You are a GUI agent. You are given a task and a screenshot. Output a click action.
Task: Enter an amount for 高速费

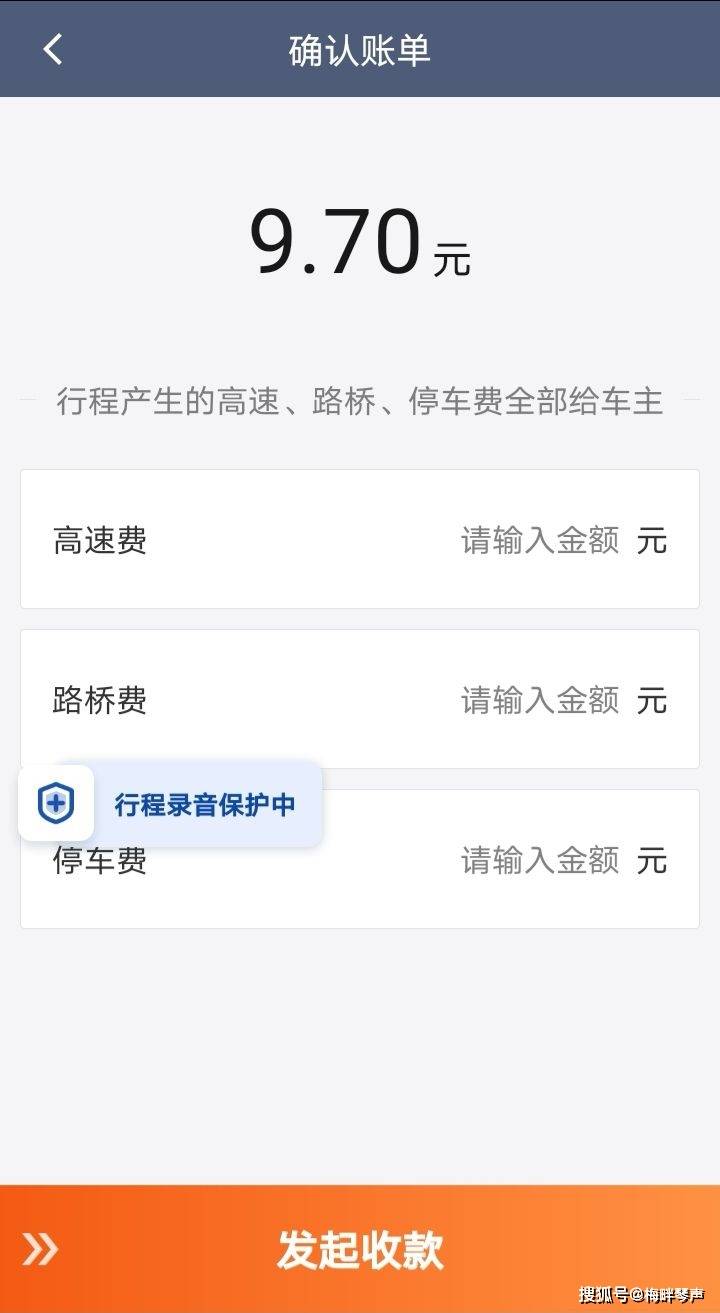(540, 541)
